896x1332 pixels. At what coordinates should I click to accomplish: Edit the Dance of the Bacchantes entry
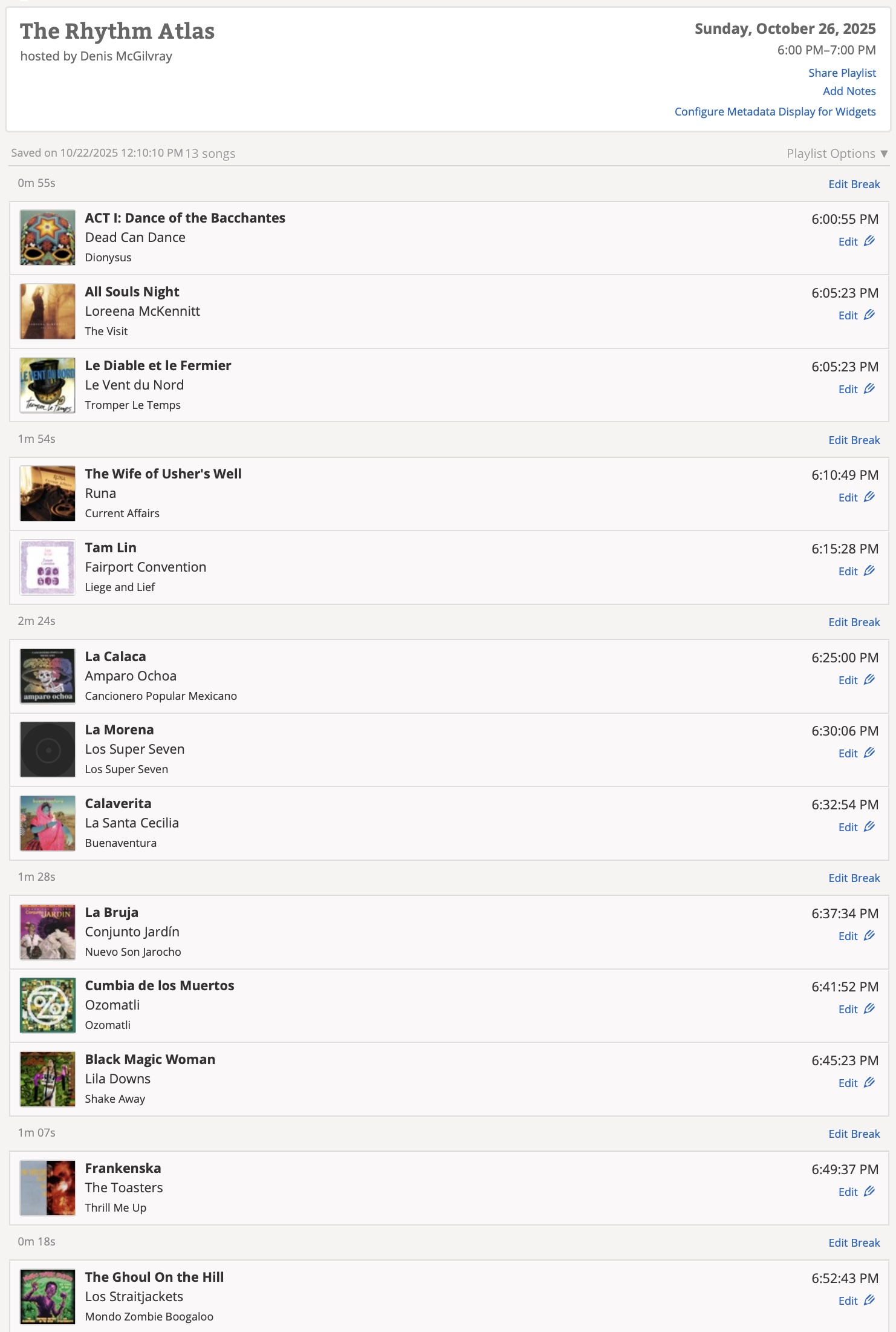pyautogui.click(x=855, y=242)
